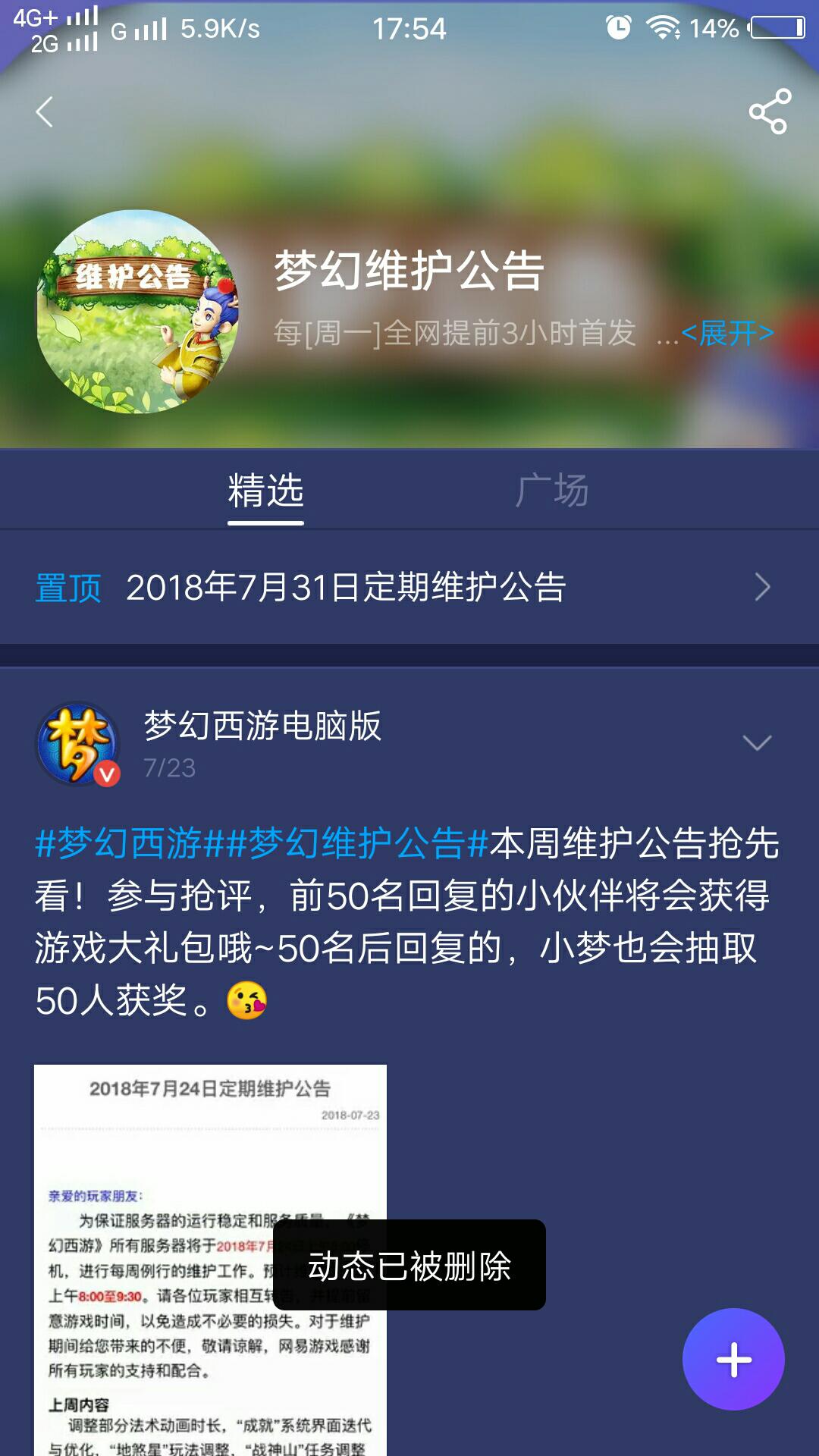This screenshot has width=819, height=1456.
Task: Switch to the 广场 tab
Action: (x=552, y=490)
